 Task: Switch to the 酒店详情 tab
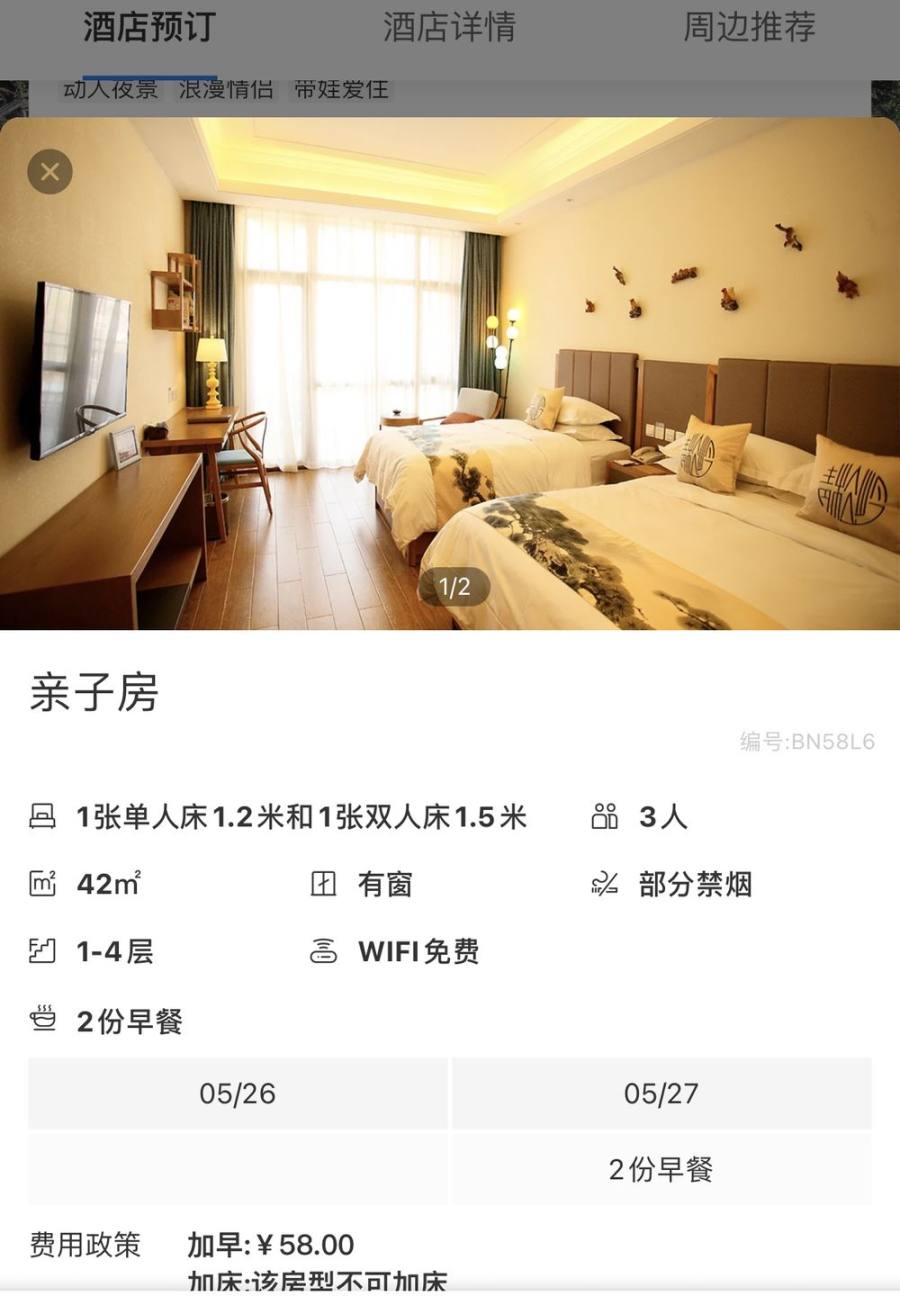tap(449, 28)
